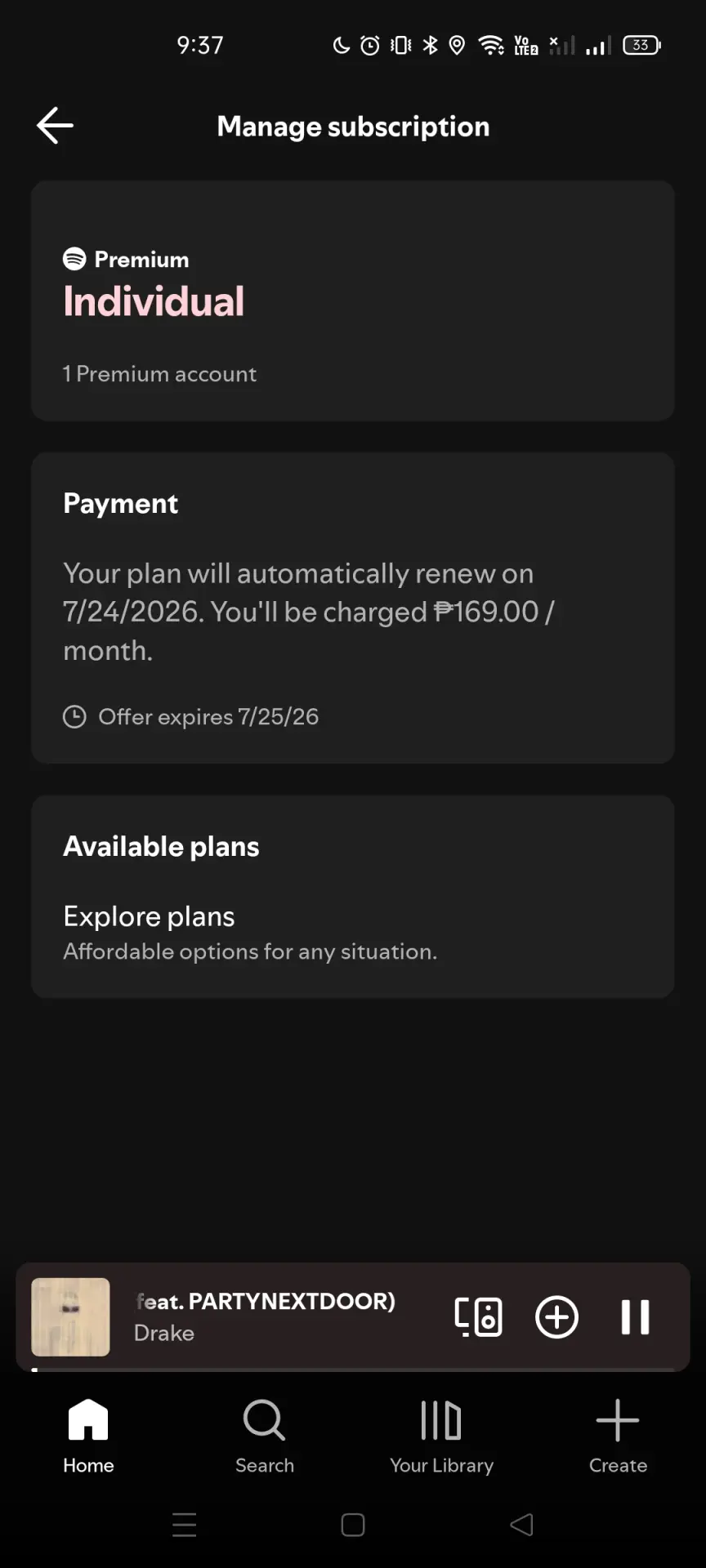Screen dimensions: 706x1568
Task: Open the Premium Individual plan card
Action: [x=352, y=301]
